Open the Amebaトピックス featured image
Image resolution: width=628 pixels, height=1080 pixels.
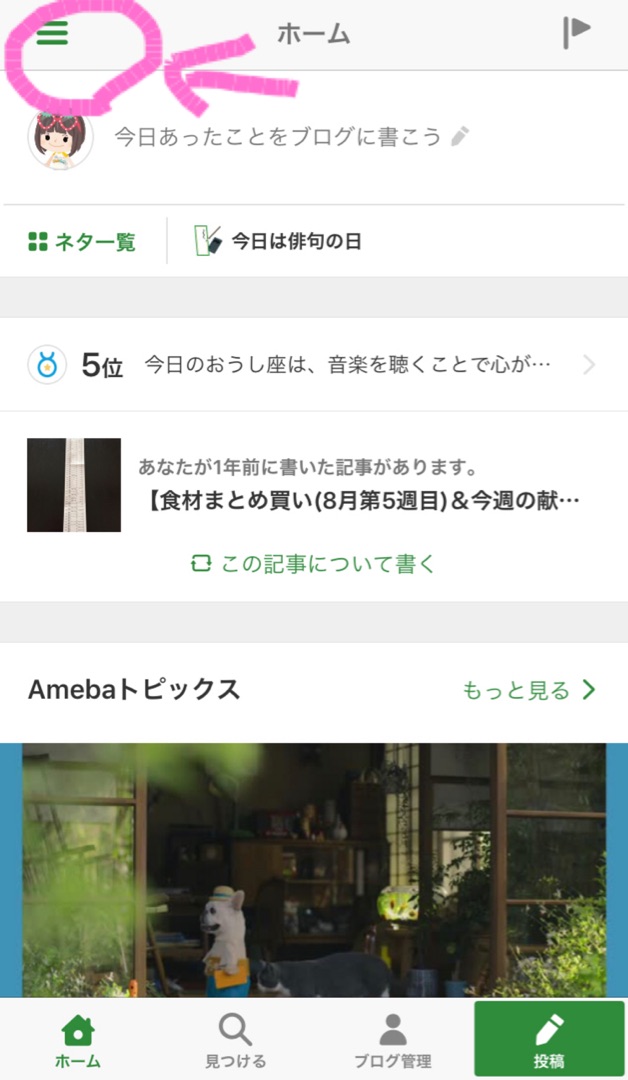click(x=314, y=870)
